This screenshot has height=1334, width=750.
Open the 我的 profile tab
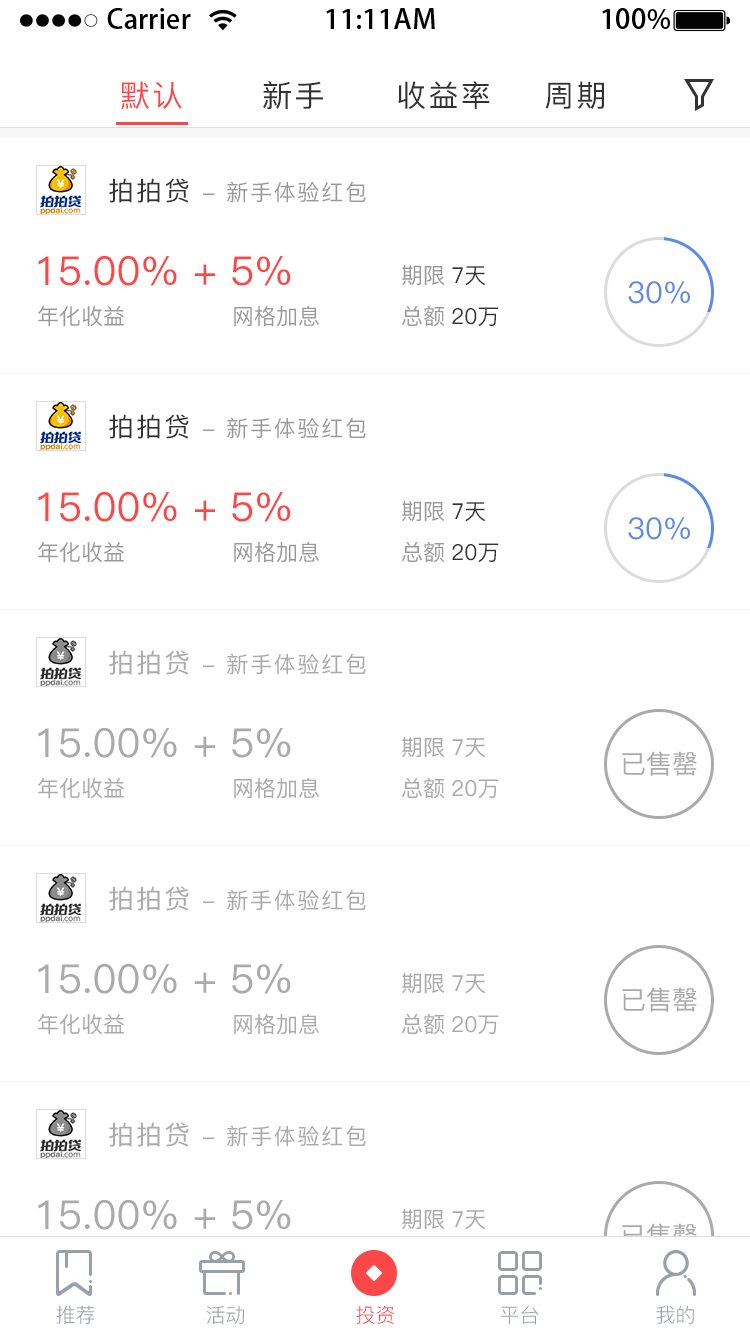[x=675, y=1286]
